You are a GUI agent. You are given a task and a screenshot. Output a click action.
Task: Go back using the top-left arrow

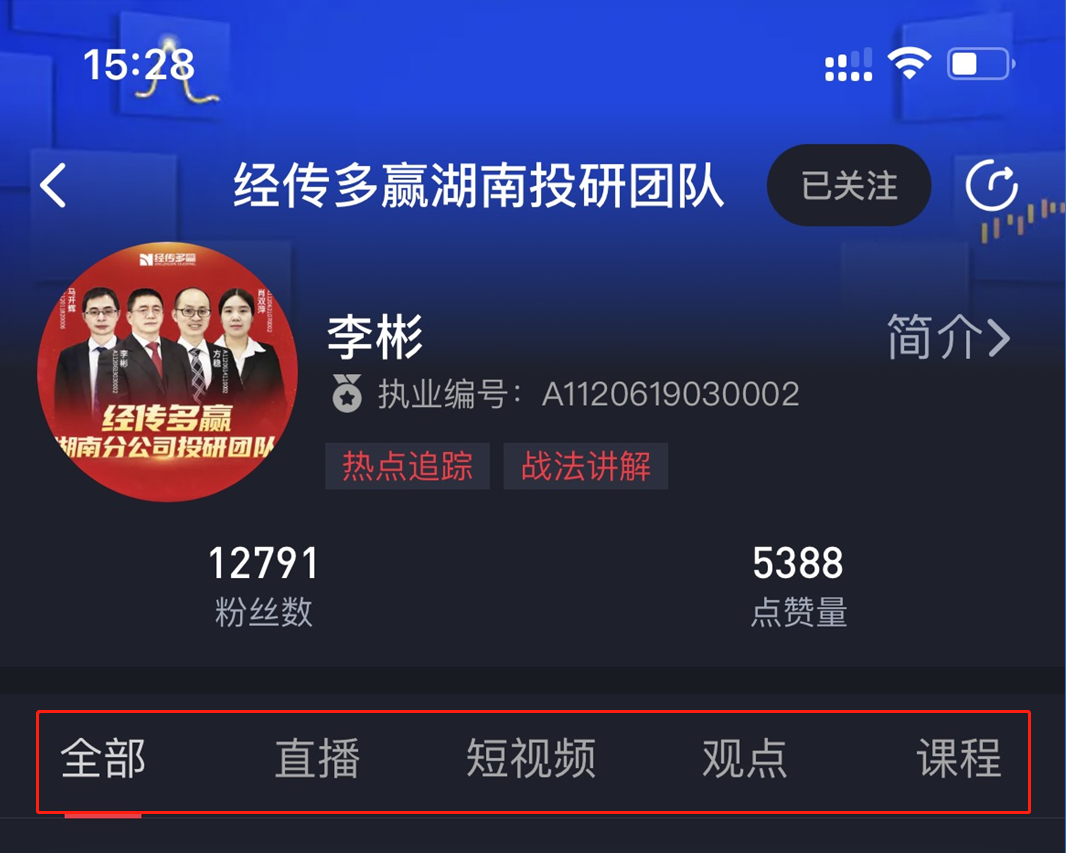point(54,186)
